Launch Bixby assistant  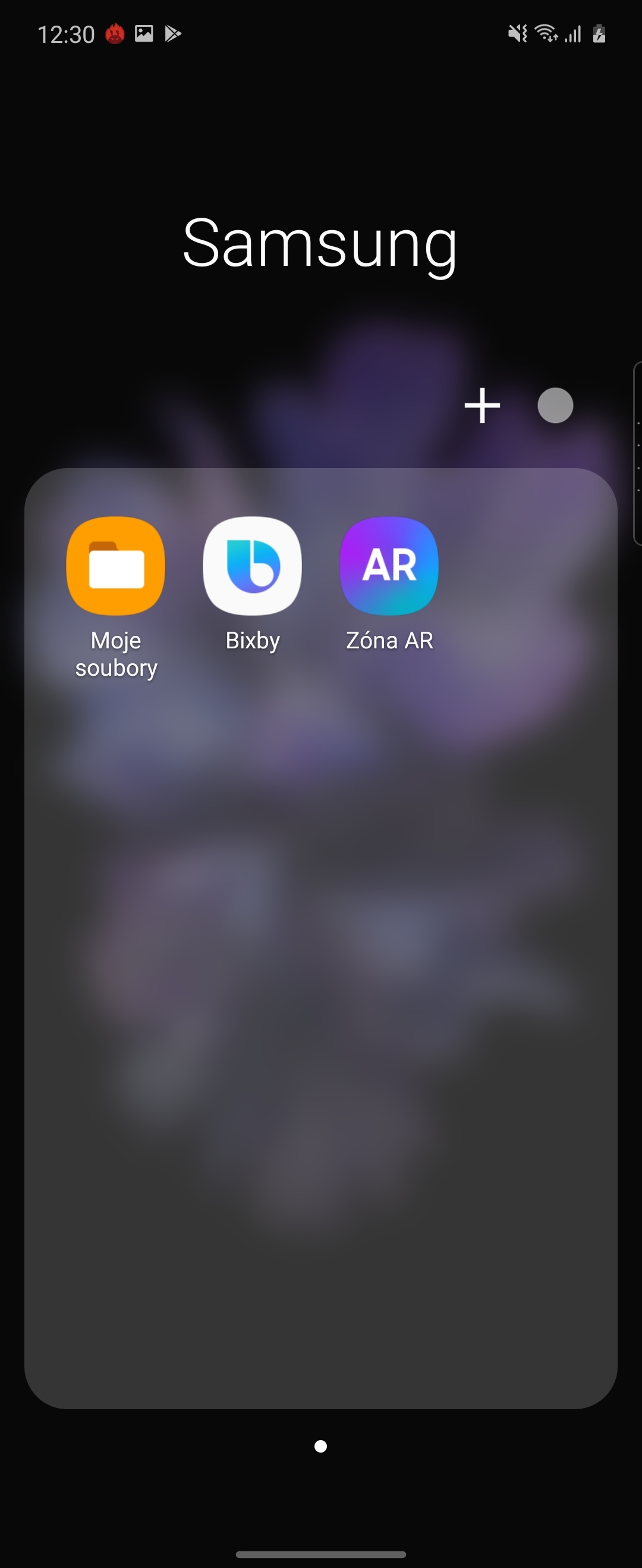(252, 566)
